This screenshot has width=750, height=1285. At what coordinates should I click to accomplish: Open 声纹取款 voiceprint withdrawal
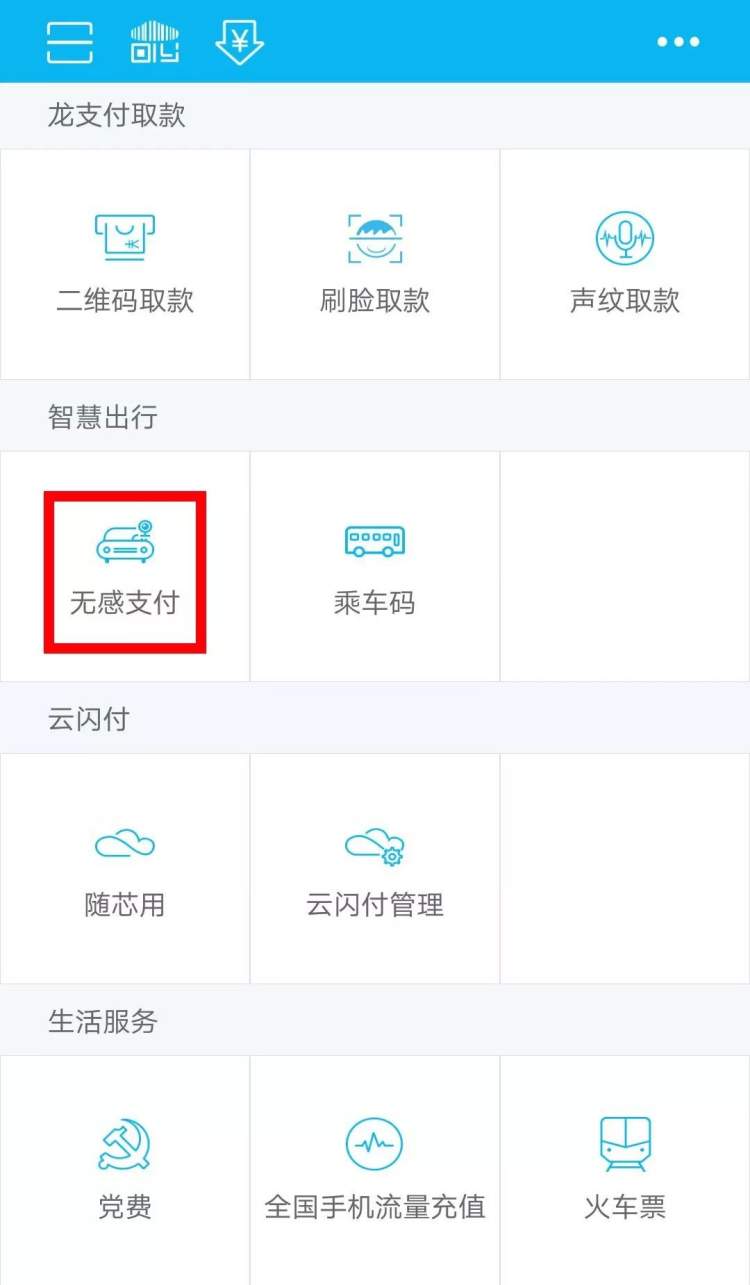click(x=625, y=265)
